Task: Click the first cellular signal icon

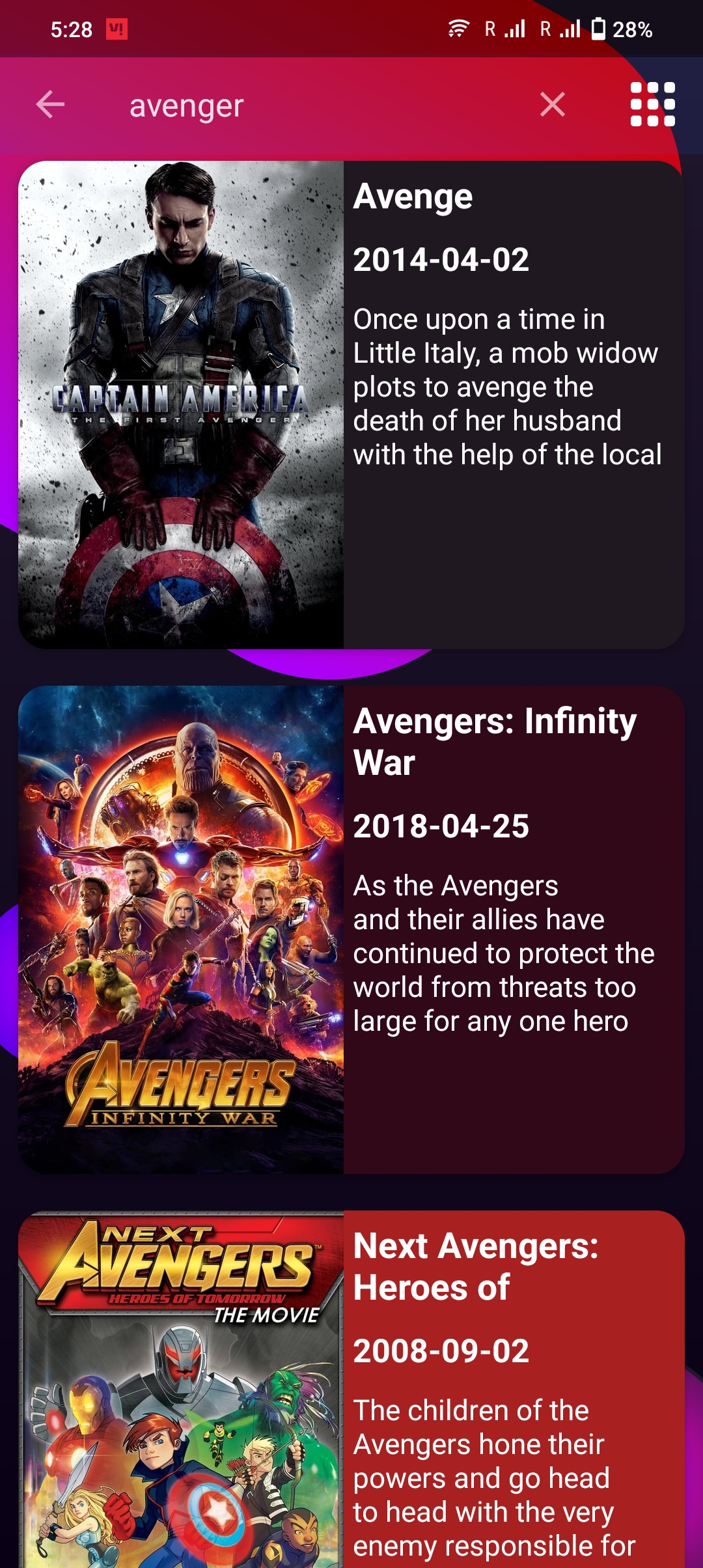Action: click(514, 29)
